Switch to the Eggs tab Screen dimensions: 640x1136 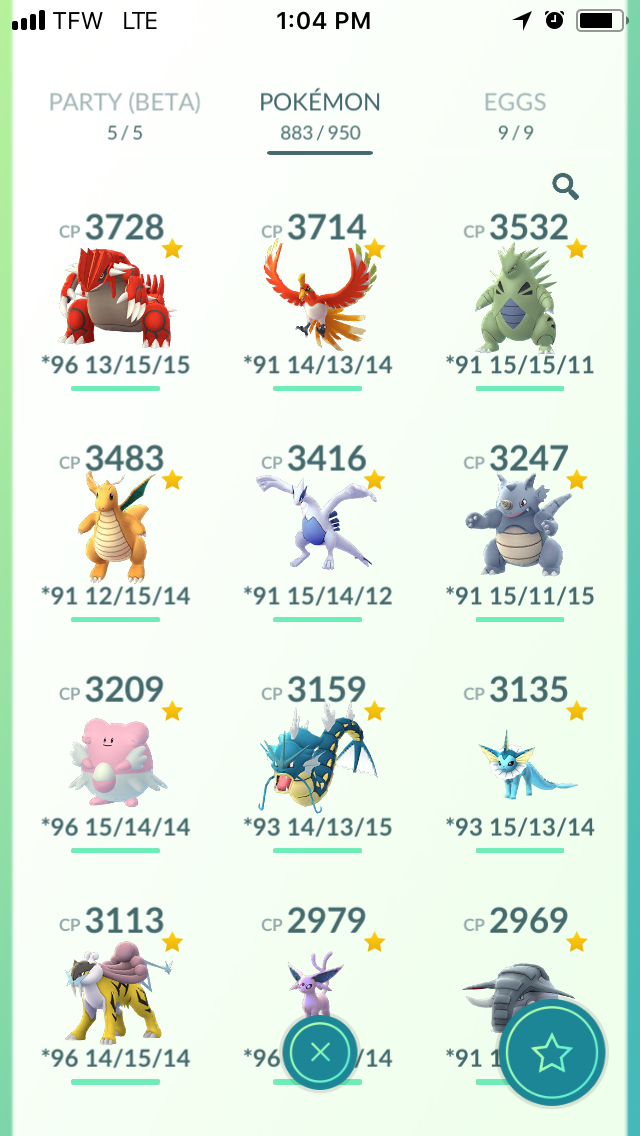pyautogui.click(x=515, y=115)
